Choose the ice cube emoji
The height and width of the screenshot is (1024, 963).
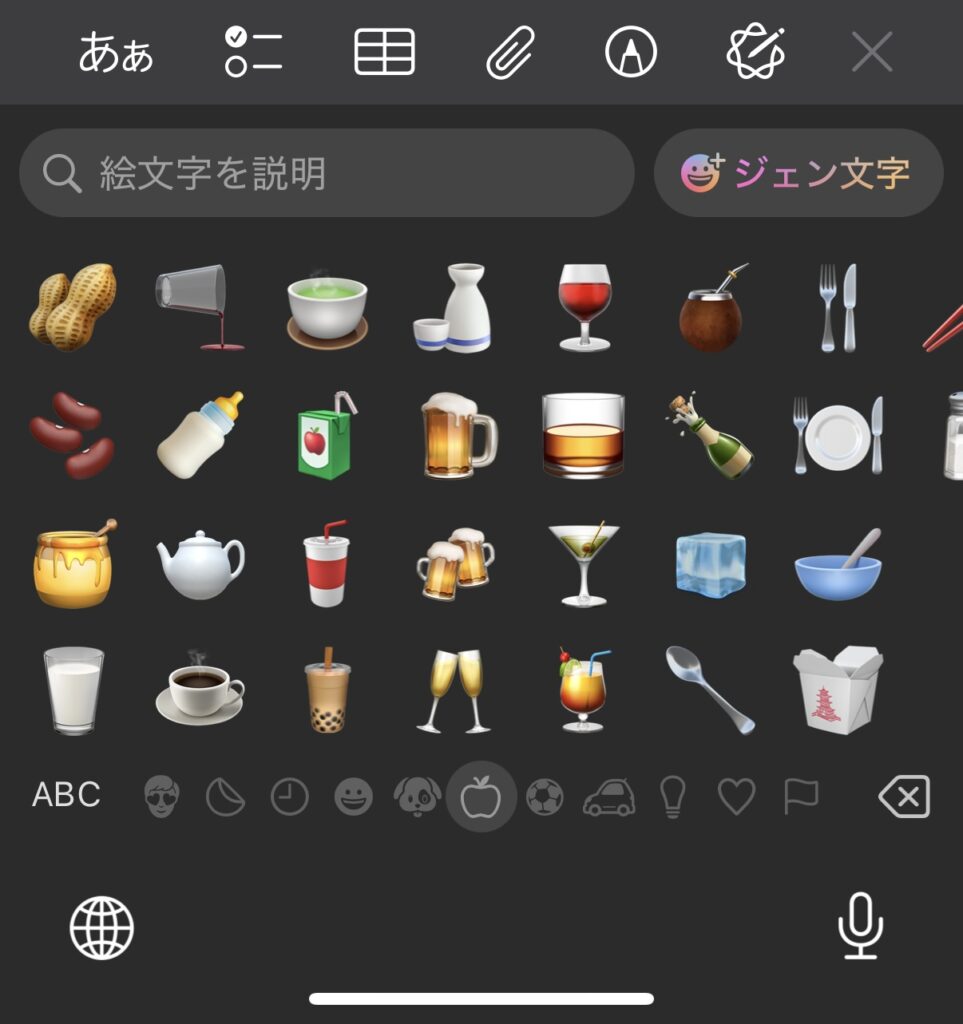(710, 564)
